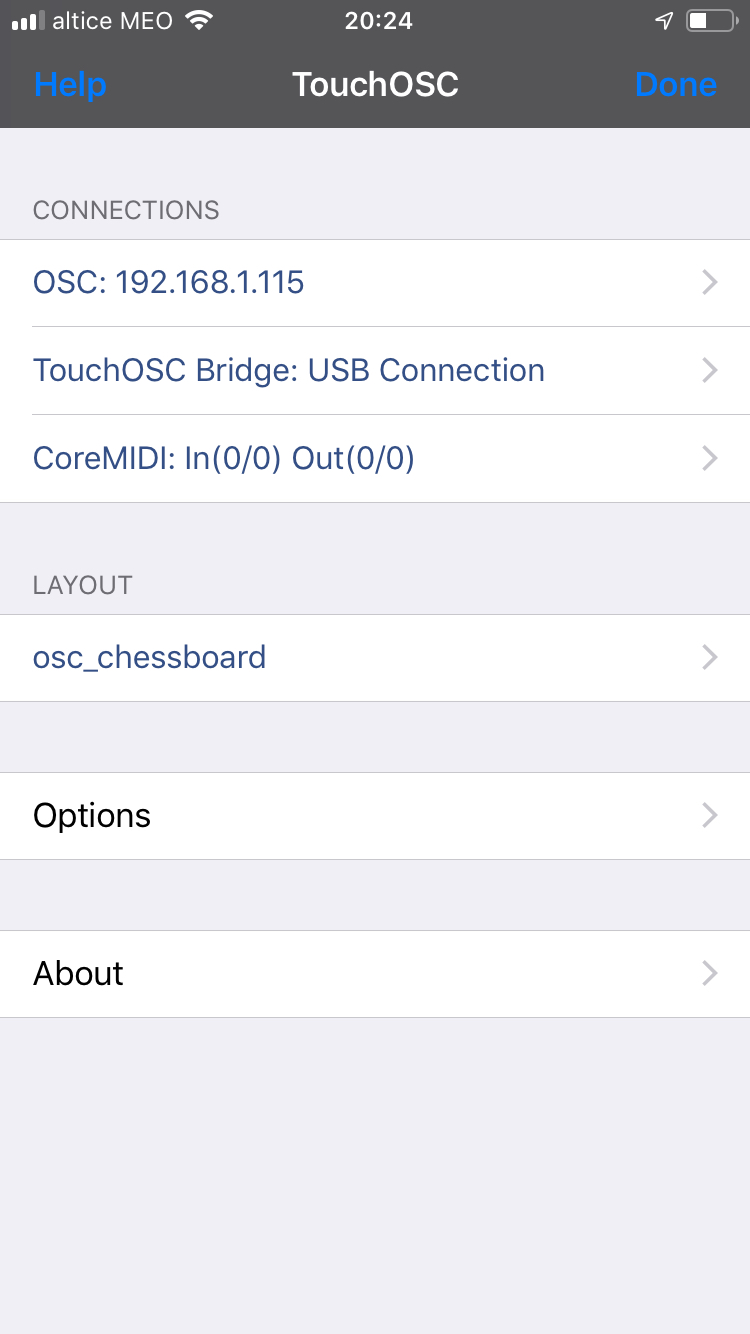This screenshot has height=1334, width=750.
Task: Select the osc_chessboard layout row
Action: [x=375, y=658]
